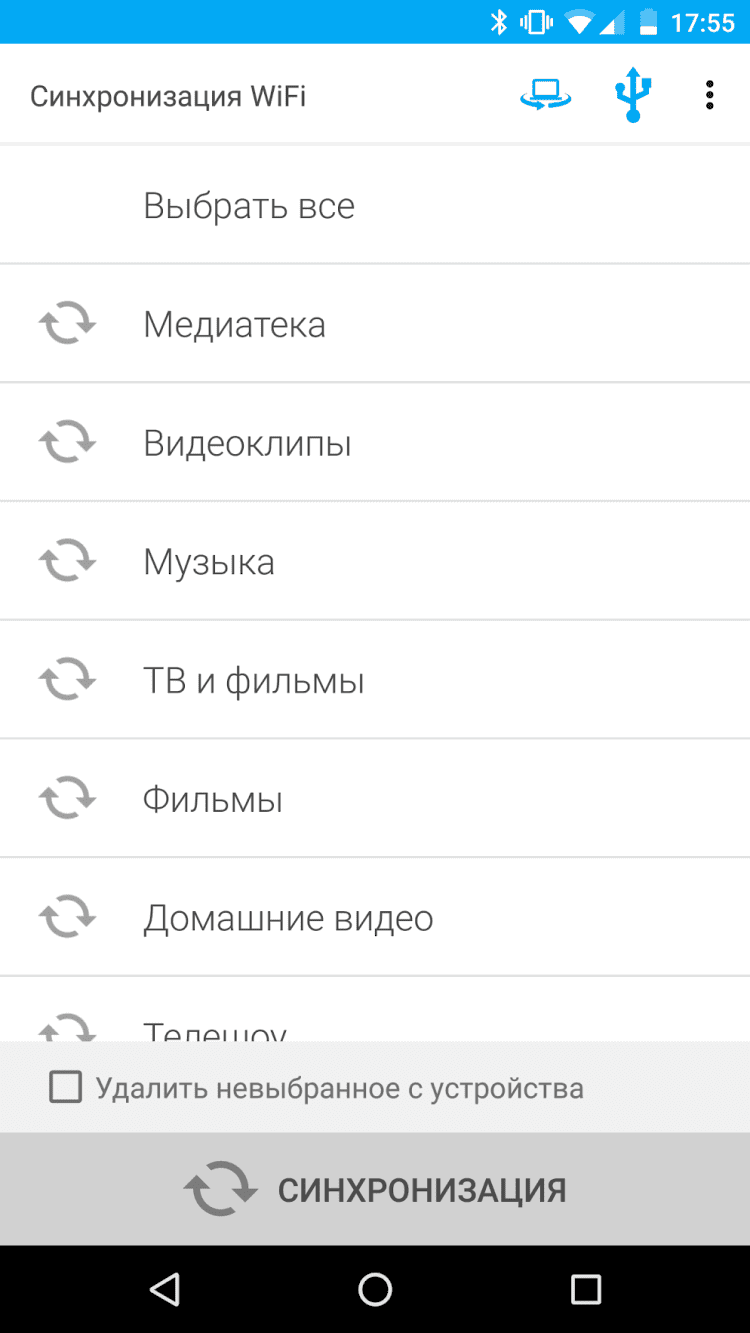Open the overflow menu
Viewport: 750px width, 1333px height.
click(709, 96)
